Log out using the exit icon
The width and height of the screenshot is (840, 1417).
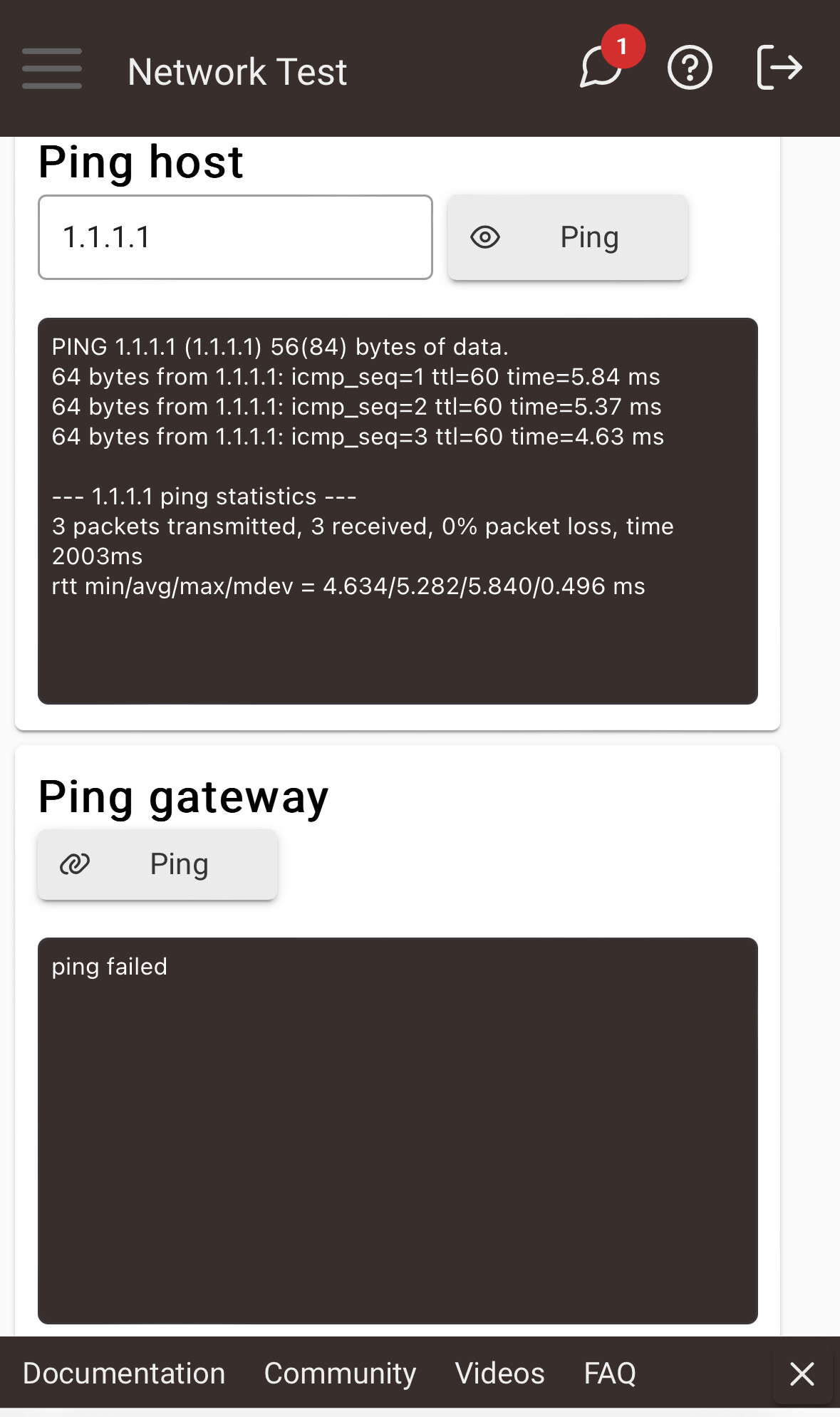[x=779, y=68]
